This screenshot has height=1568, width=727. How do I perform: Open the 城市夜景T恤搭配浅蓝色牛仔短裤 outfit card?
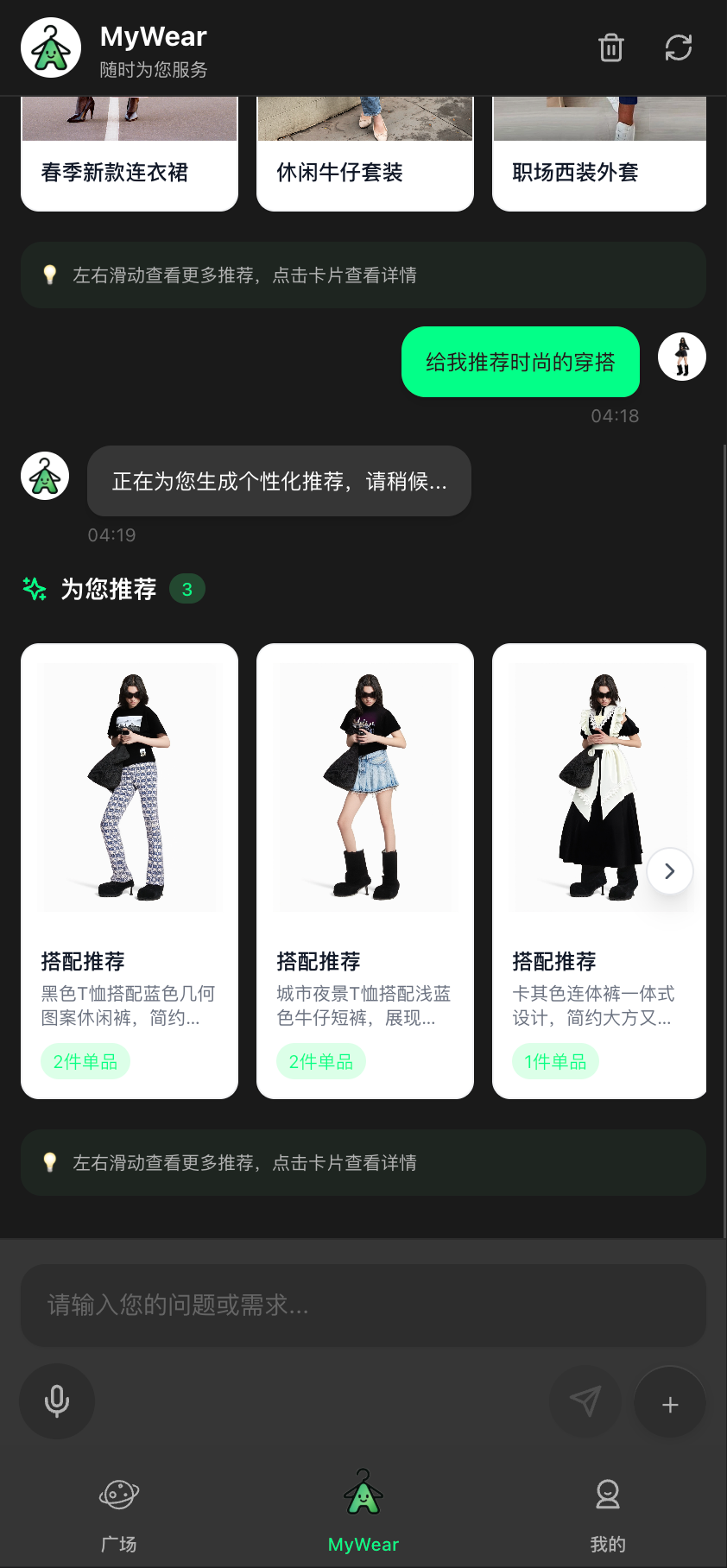(364, 870)
